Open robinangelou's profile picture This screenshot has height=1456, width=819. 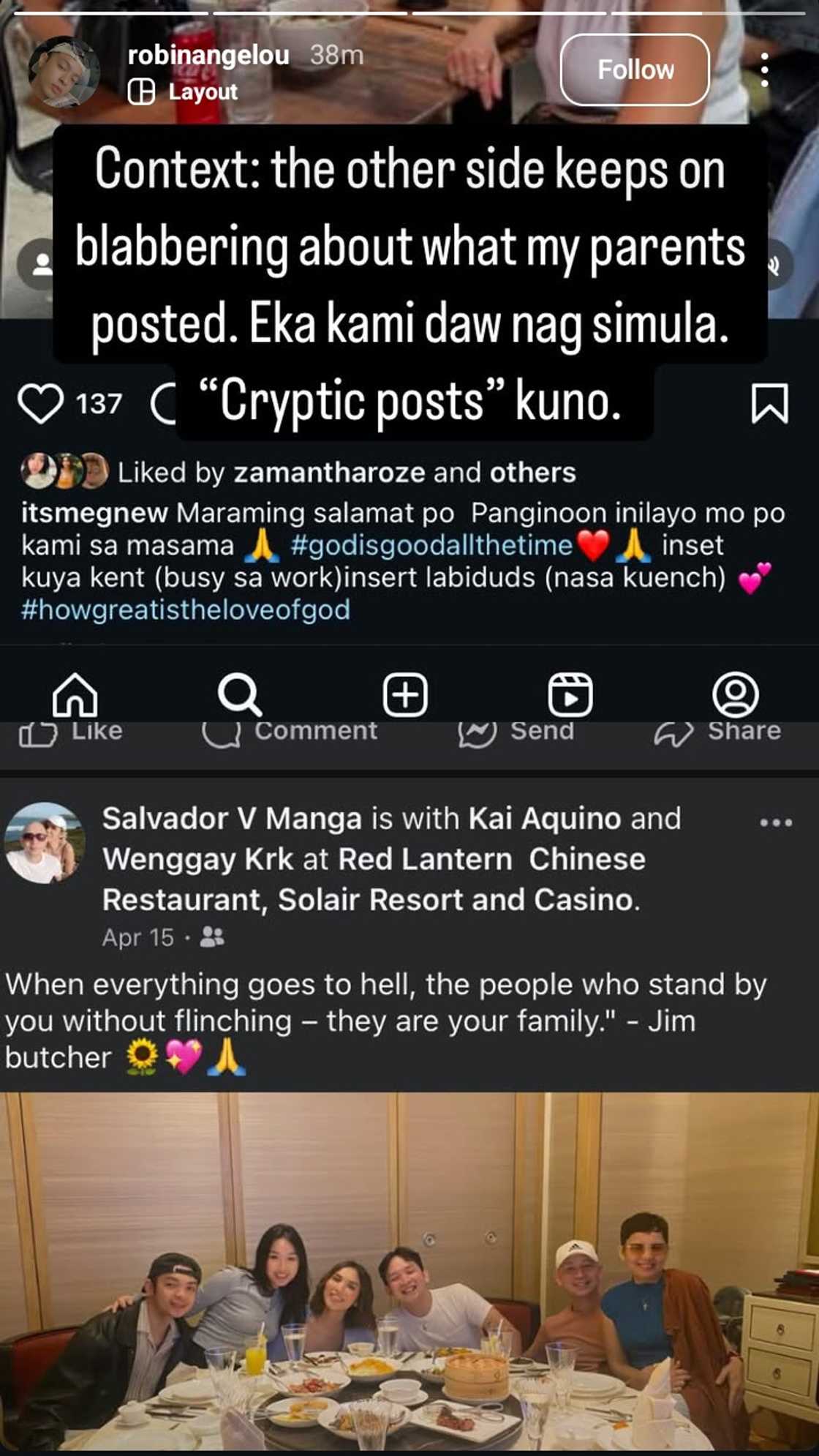(x=63, y=72)
